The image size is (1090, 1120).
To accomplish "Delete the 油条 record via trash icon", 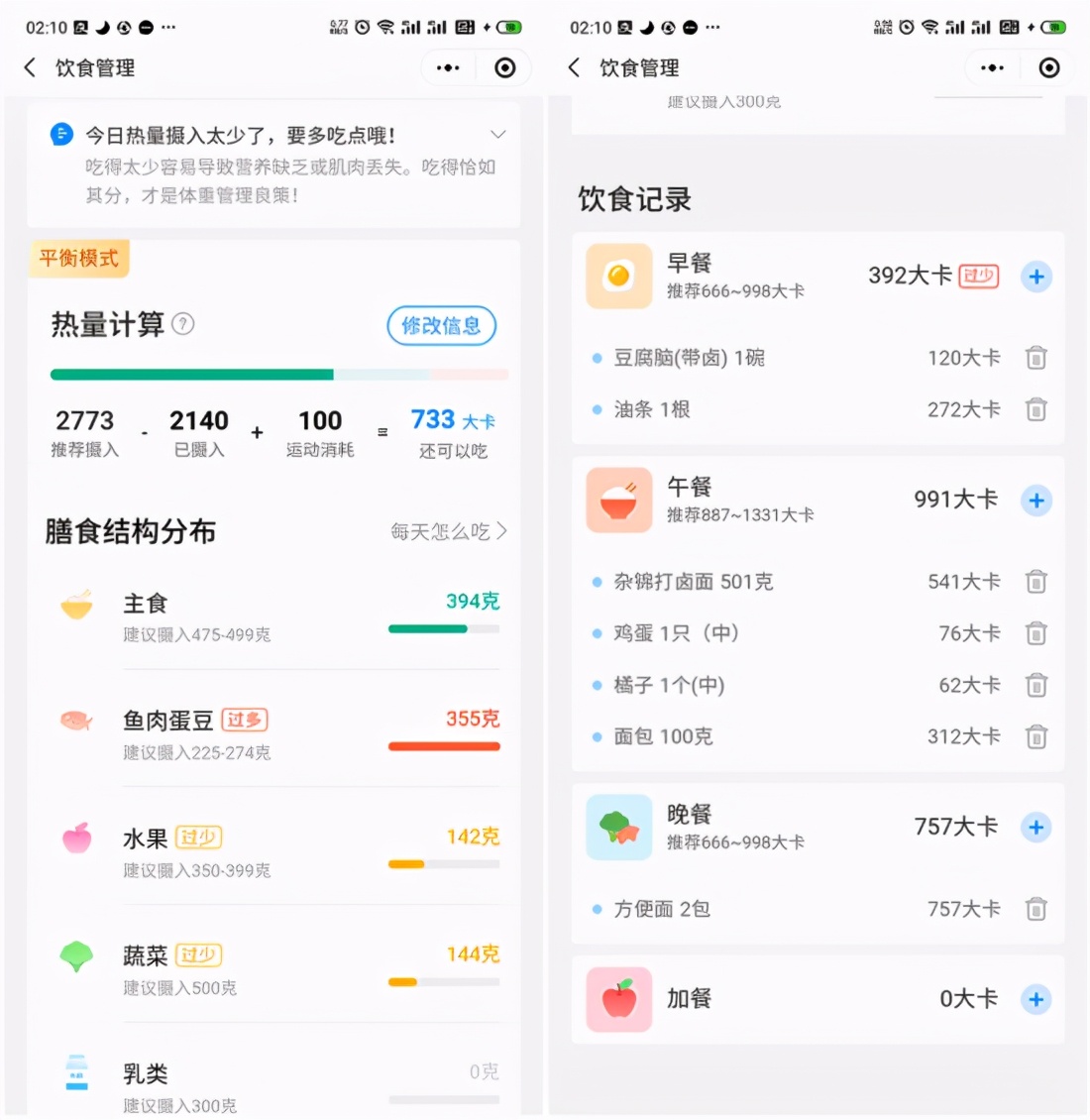I will [x=1036, y=408].
